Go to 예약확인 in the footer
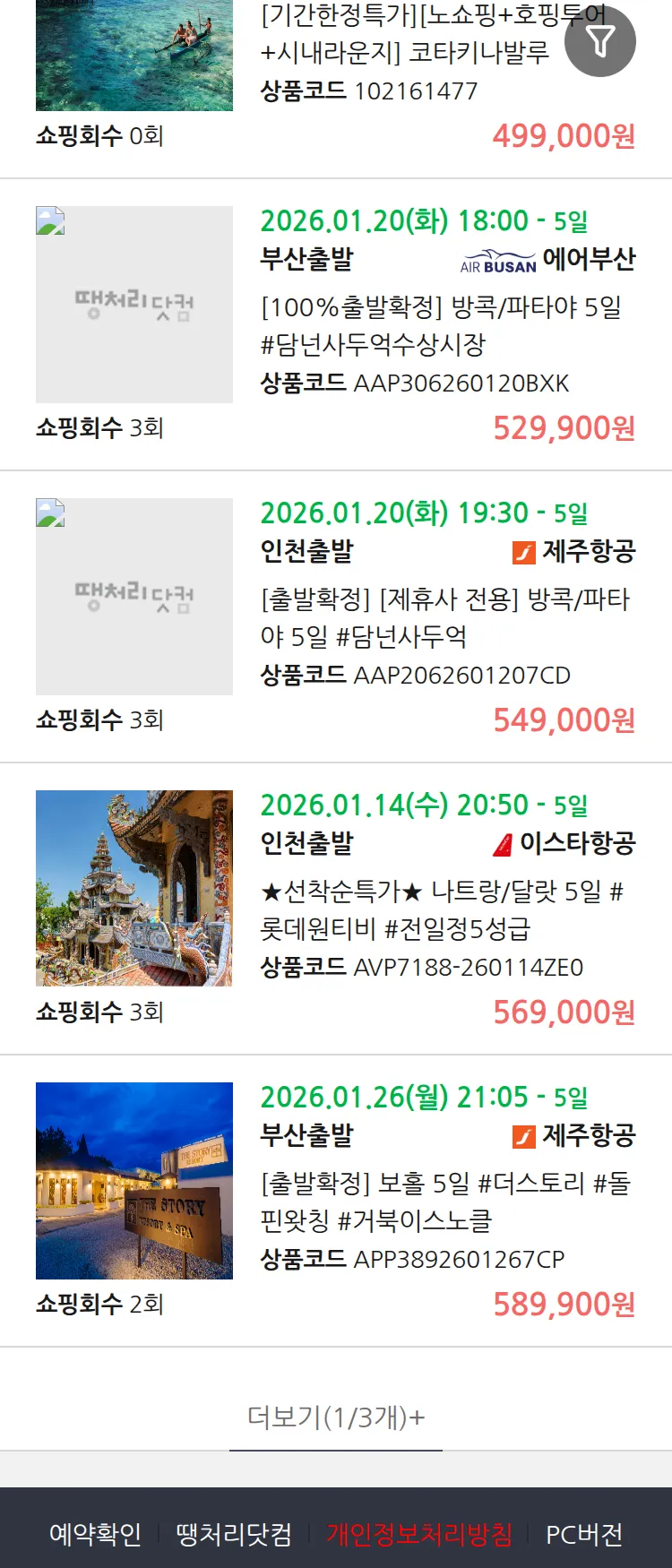 (95, 1534)
